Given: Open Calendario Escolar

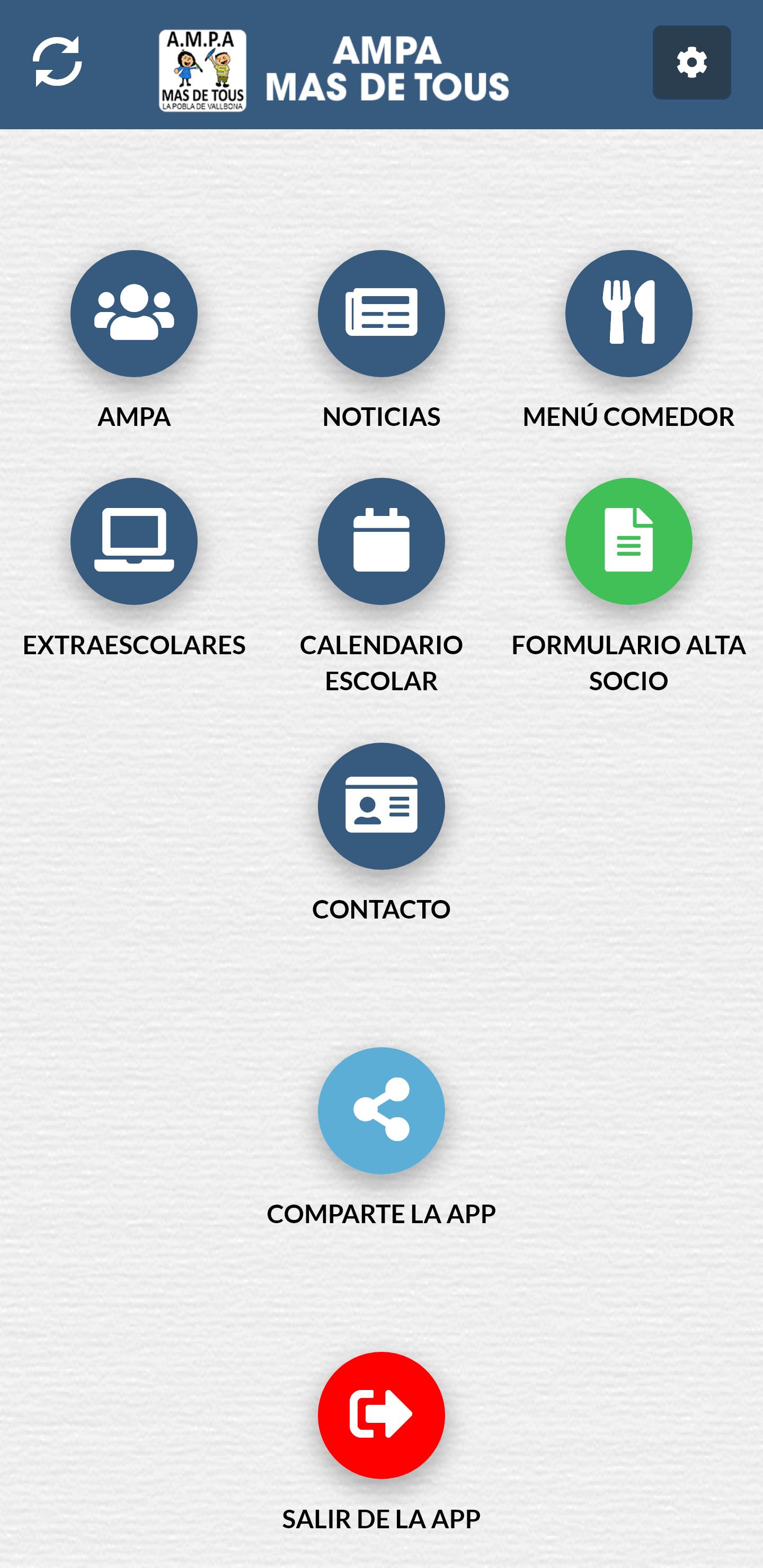Looking at the screenshot, I should (381, 541).
